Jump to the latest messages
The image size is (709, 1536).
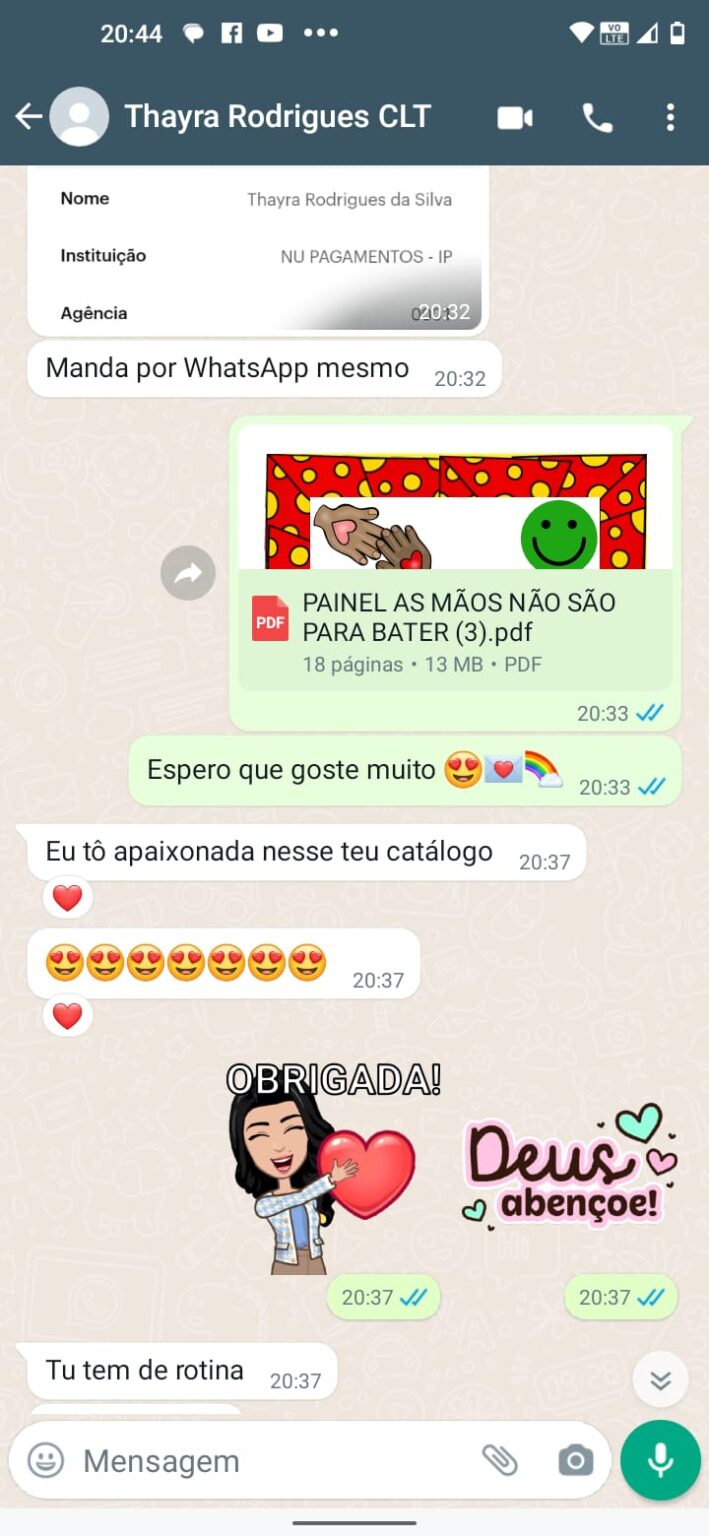tap(660, 1380)
